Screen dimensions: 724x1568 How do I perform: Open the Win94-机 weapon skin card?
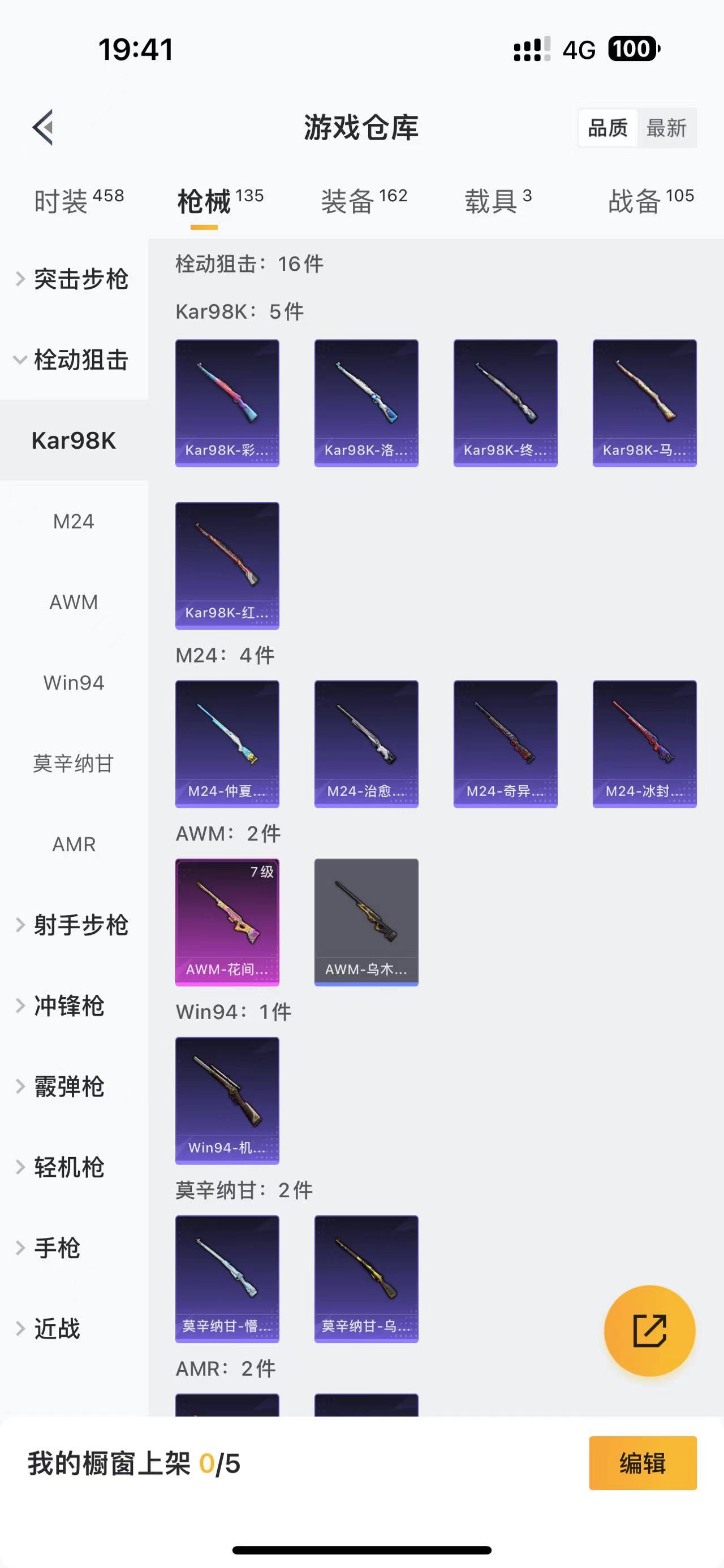coord(227,1103)
